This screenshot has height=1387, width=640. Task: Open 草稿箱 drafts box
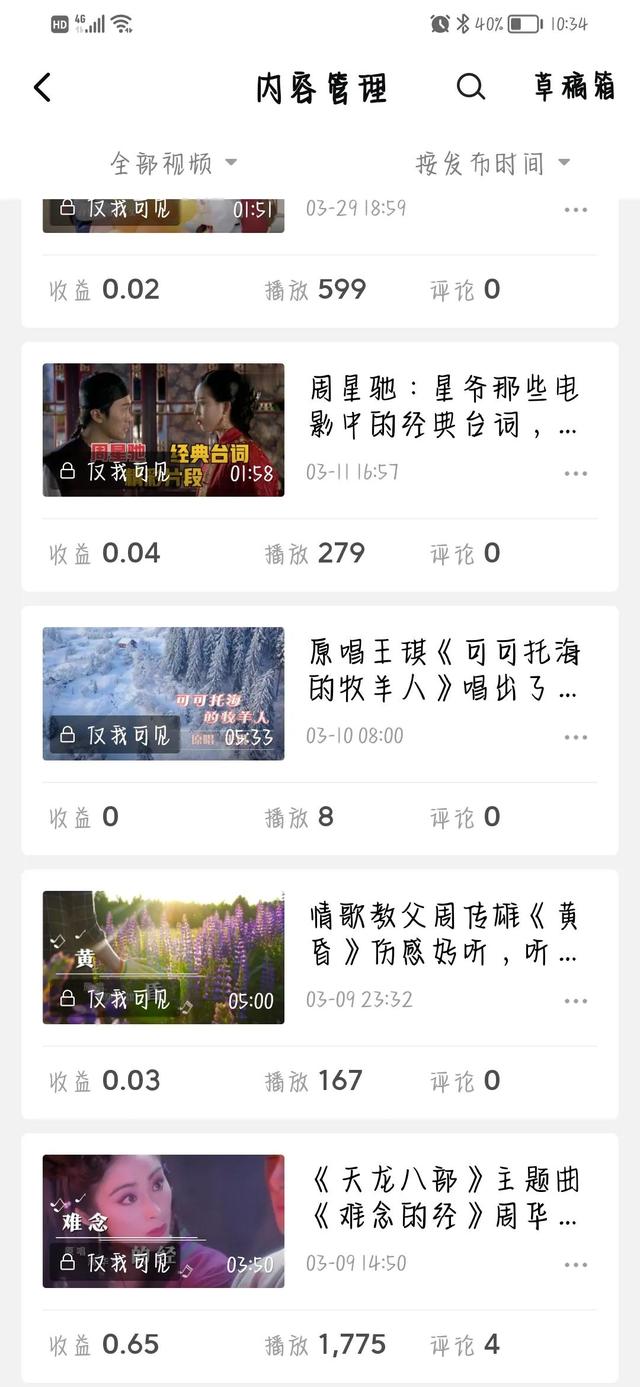tap(574, 88)
